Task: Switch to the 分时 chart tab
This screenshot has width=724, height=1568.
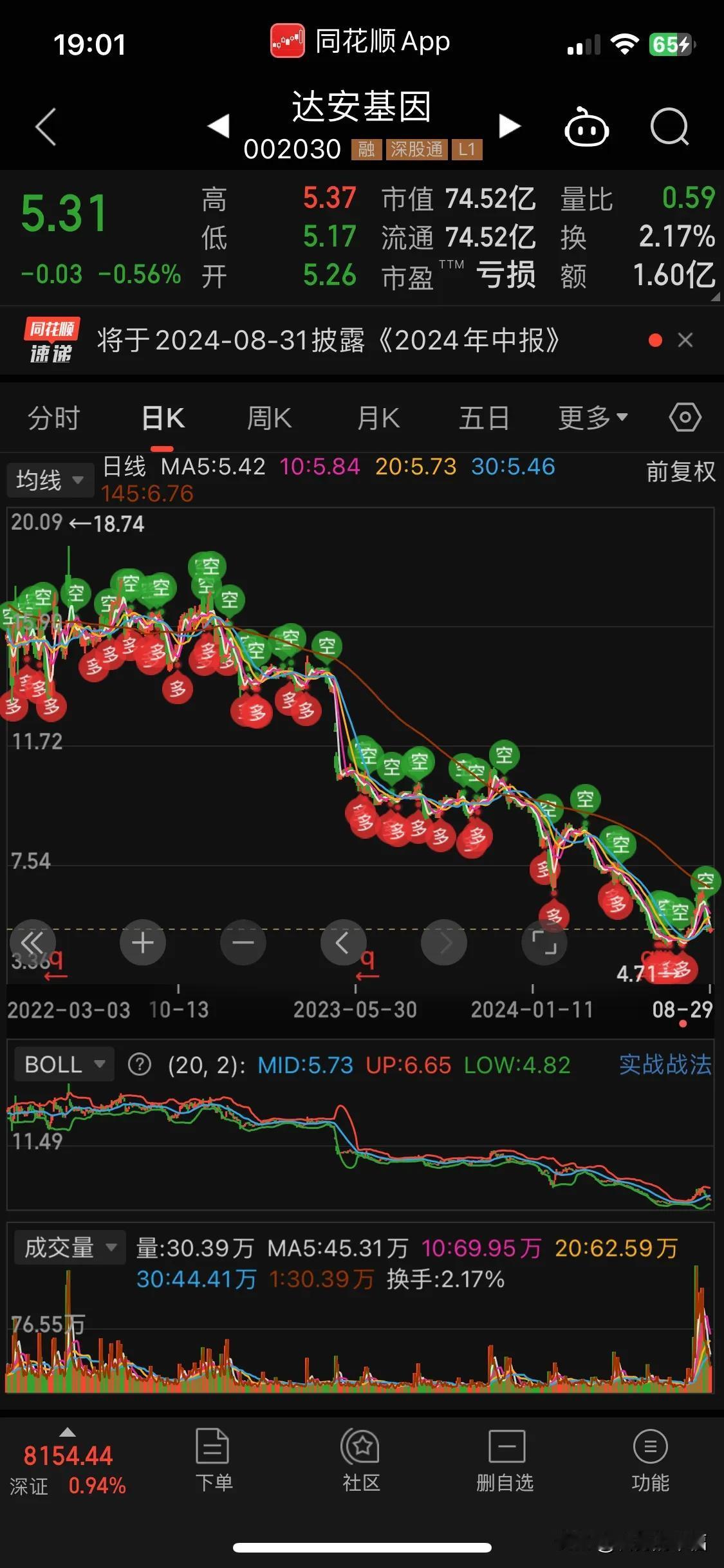Action: pyautogui.click(x=53, y=418)
